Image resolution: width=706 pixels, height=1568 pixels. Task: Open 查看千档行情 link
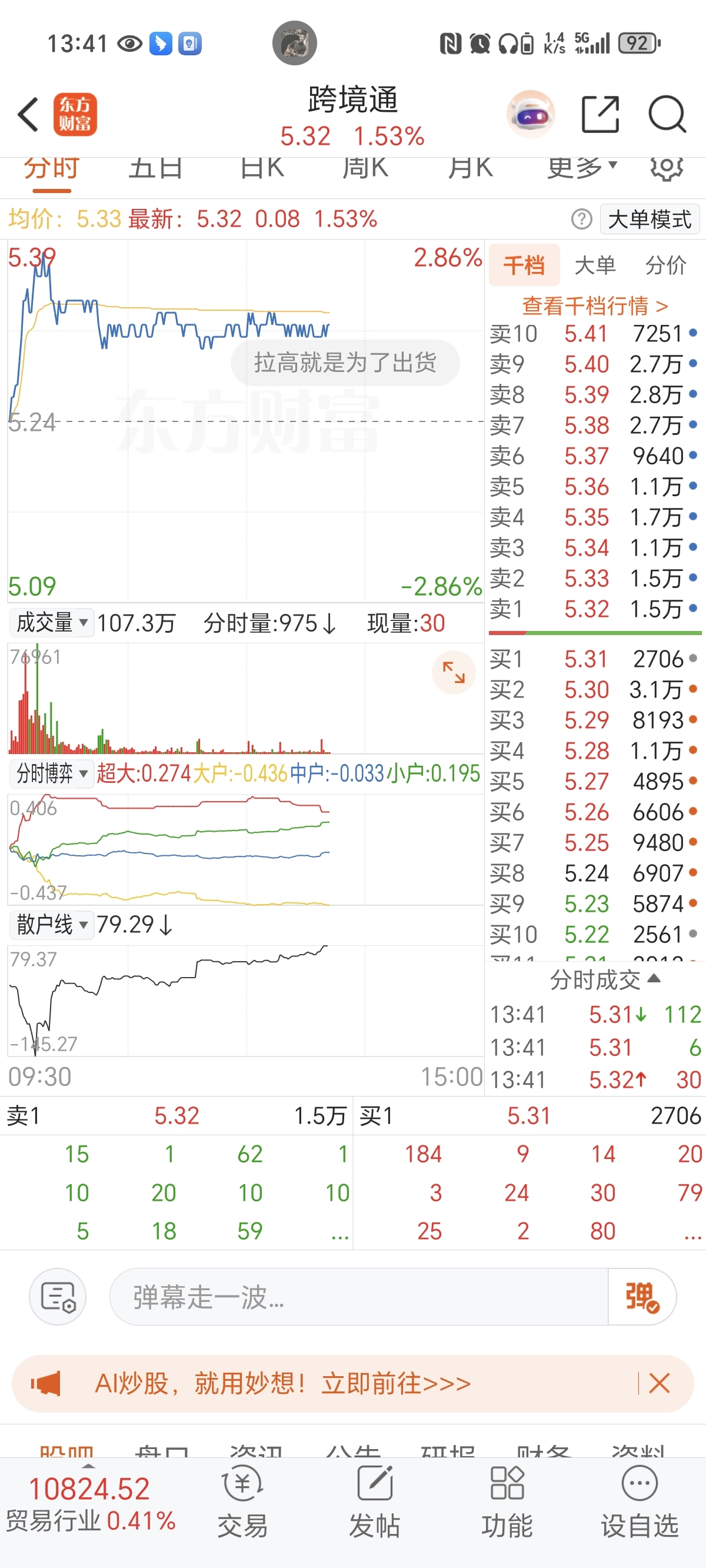(595, 306)
